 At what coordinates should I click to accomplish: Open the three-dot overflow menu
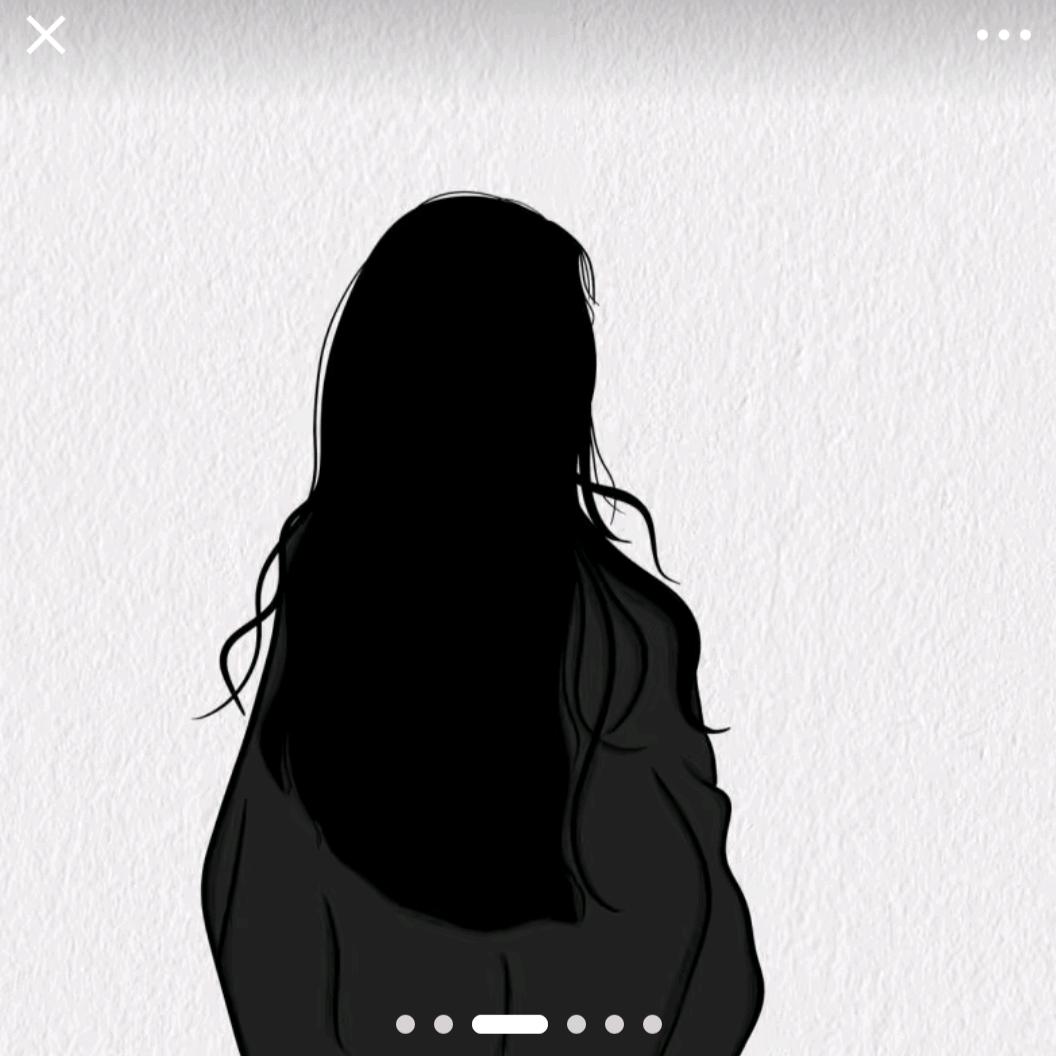click(x=1003, y=35)
